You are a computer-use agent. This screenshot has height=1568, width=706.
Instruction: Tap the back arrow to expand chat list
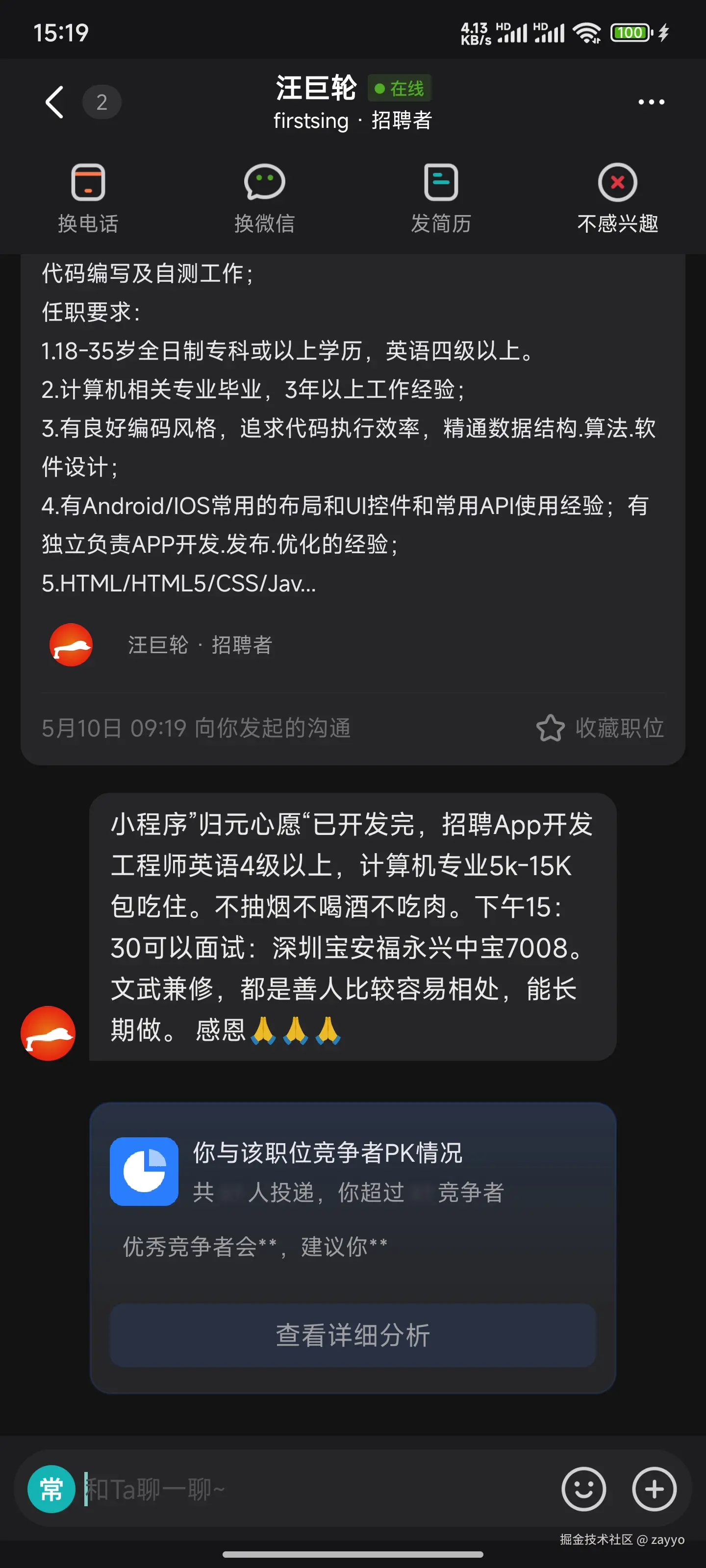54,101
